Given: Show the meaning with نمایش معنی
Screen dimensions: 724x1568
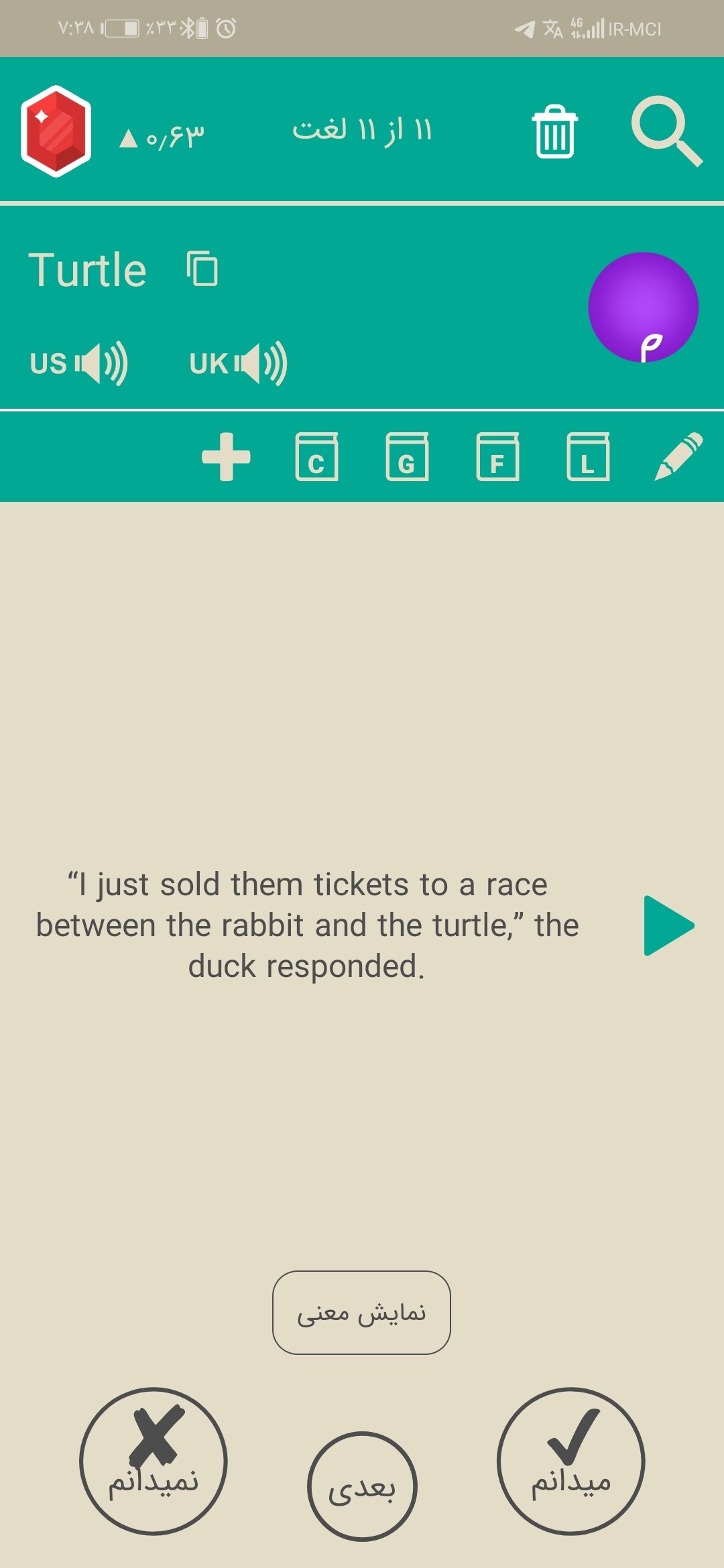Looking at the screenshot, I should click(x=361, y=1312).
